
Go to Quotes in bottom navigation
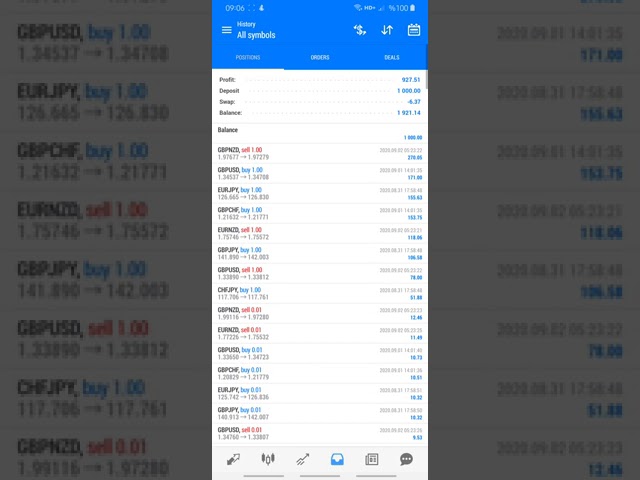pyautogui.click(x=233, y=459)
